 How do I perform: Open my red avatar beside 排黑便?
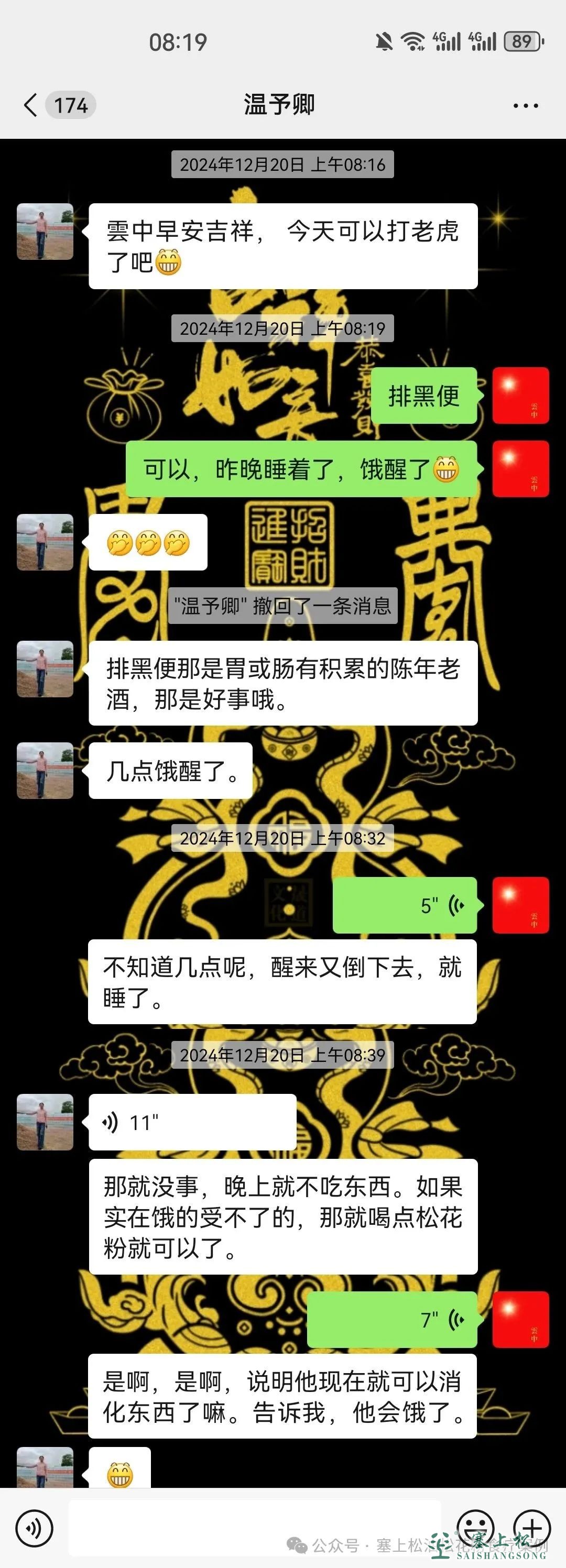520,396
